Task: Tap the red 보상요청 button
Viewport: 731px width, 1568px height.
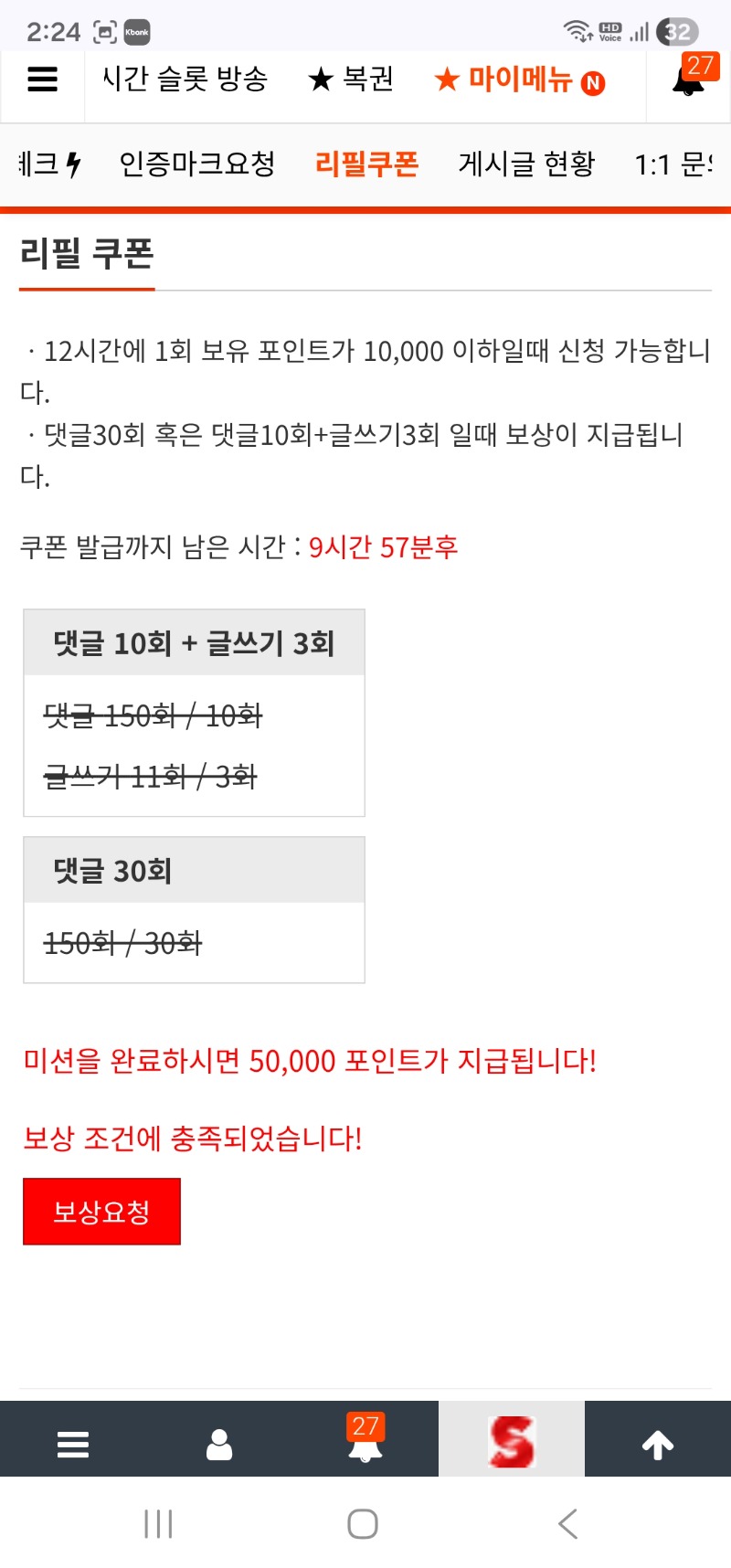Action: (101, 1212)
